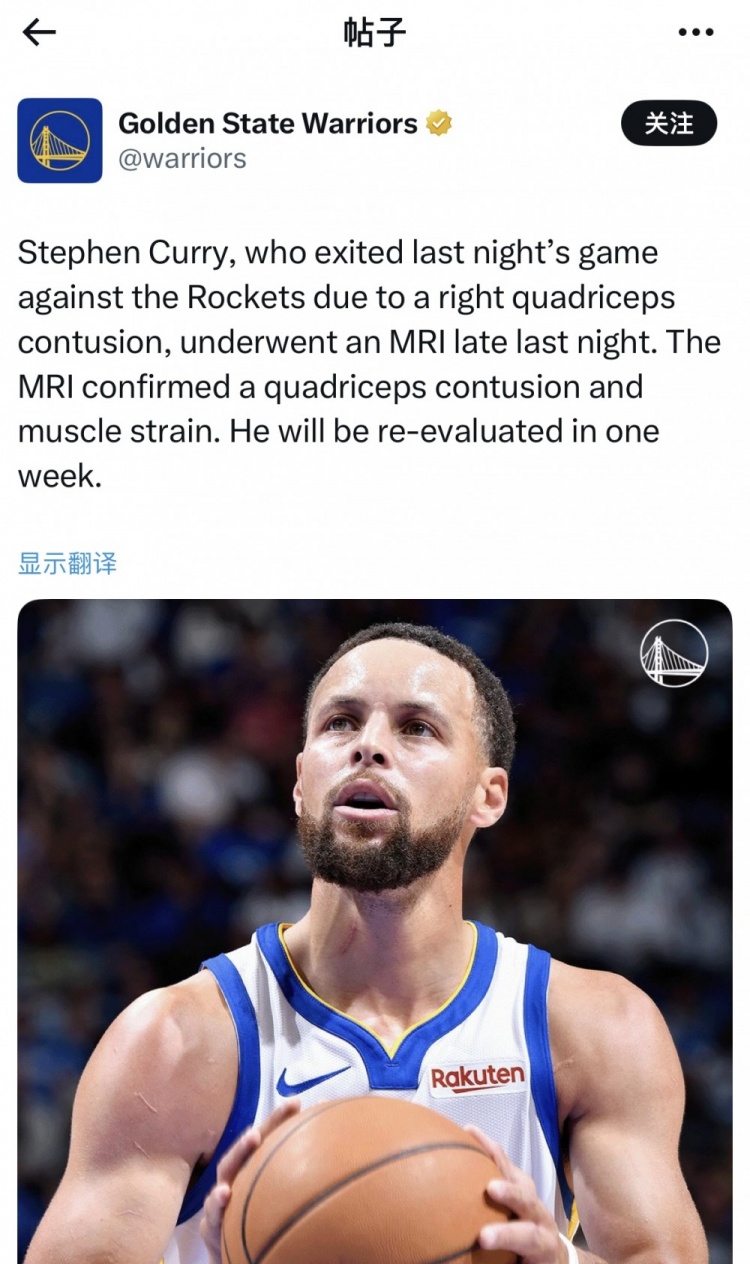Open the attached photo in the post

(375, 930)
